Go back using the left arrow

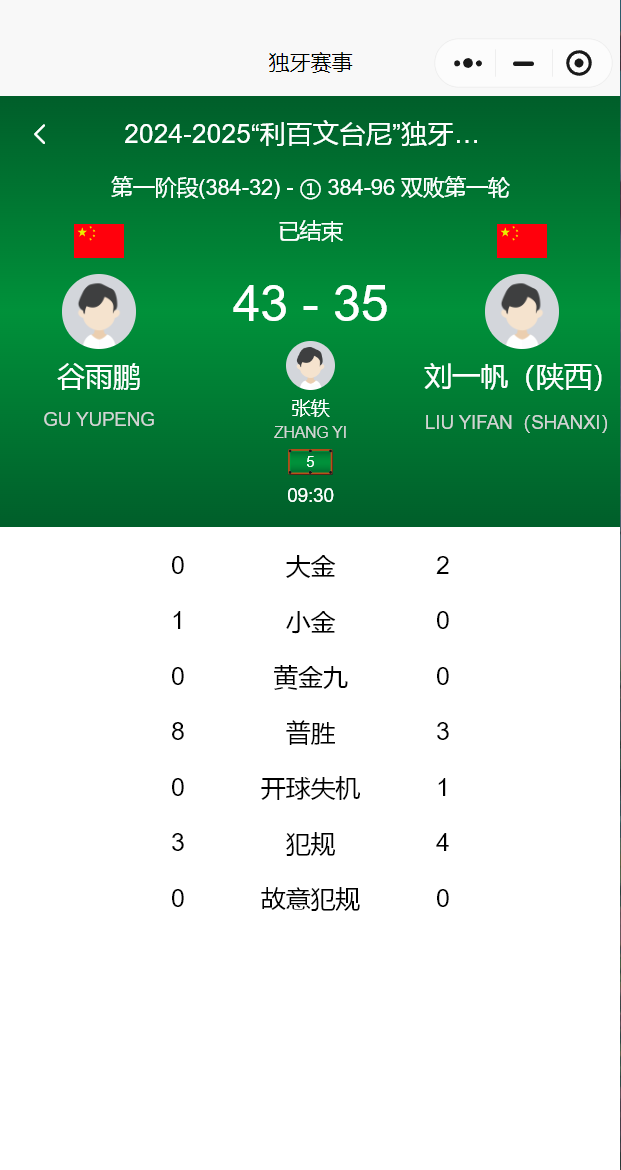click(40, 134)
